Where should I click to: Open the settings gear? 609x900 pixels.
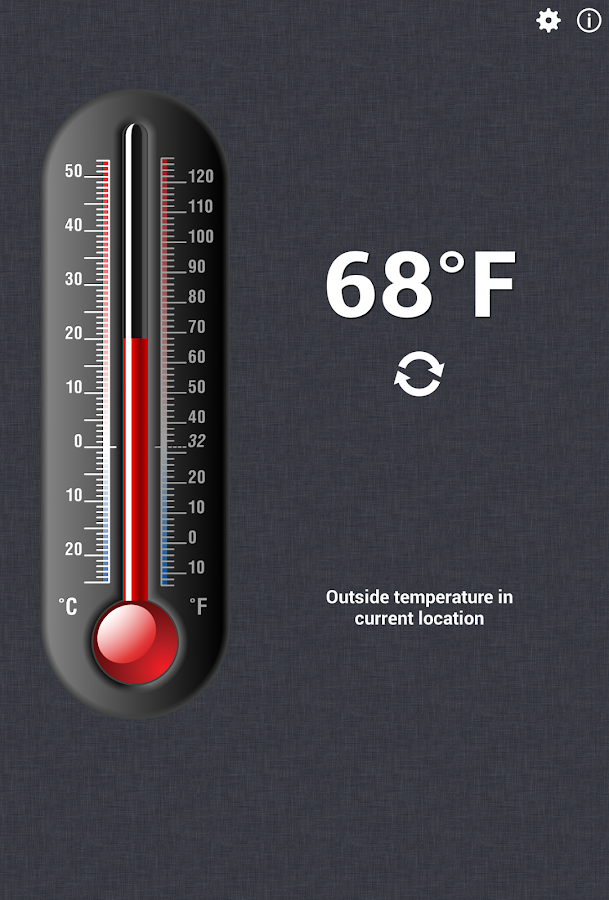[548, 20]
